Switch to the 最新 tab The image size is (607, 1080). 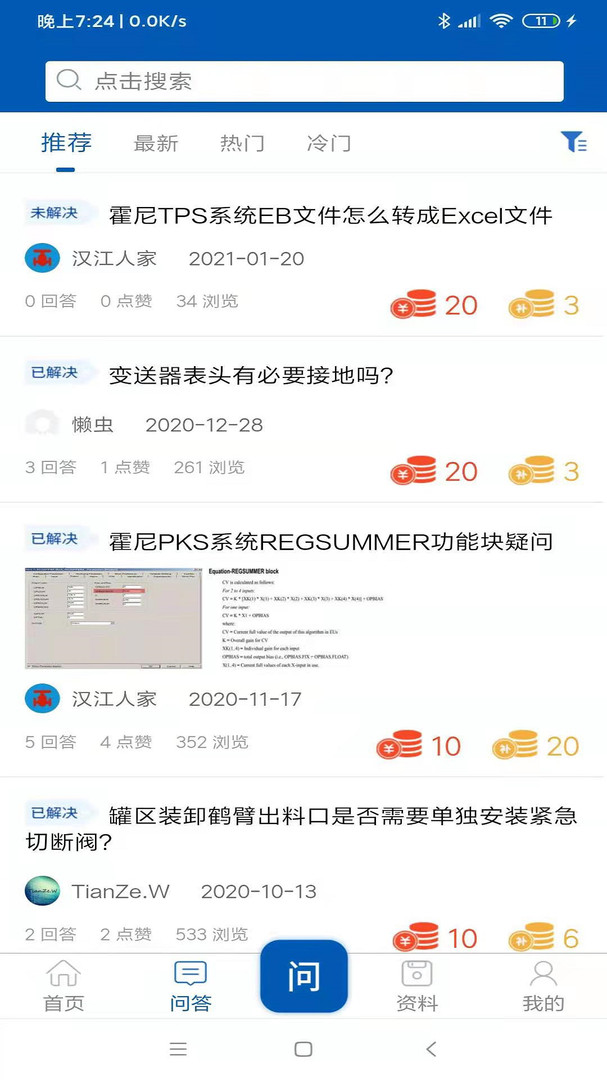(x=156, y=143)
